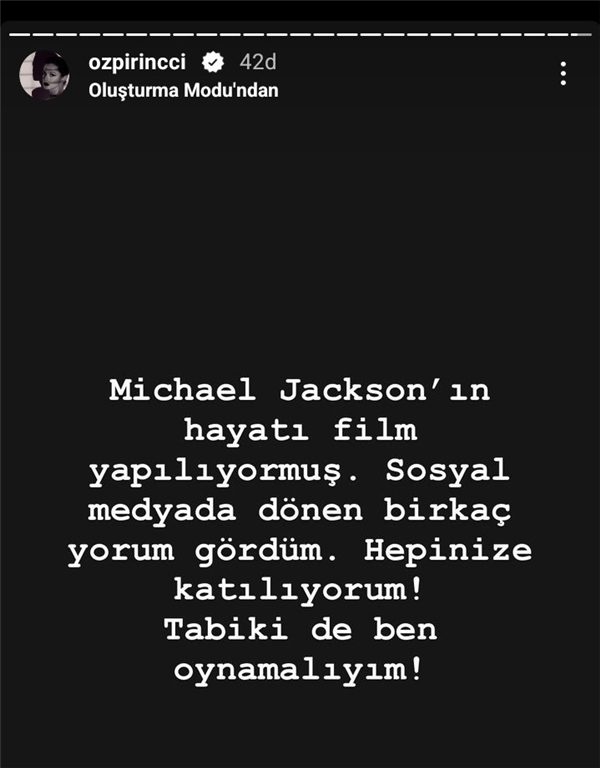Open the story overflow menu
Screen dimensions: 600x768
click(564, 73)
